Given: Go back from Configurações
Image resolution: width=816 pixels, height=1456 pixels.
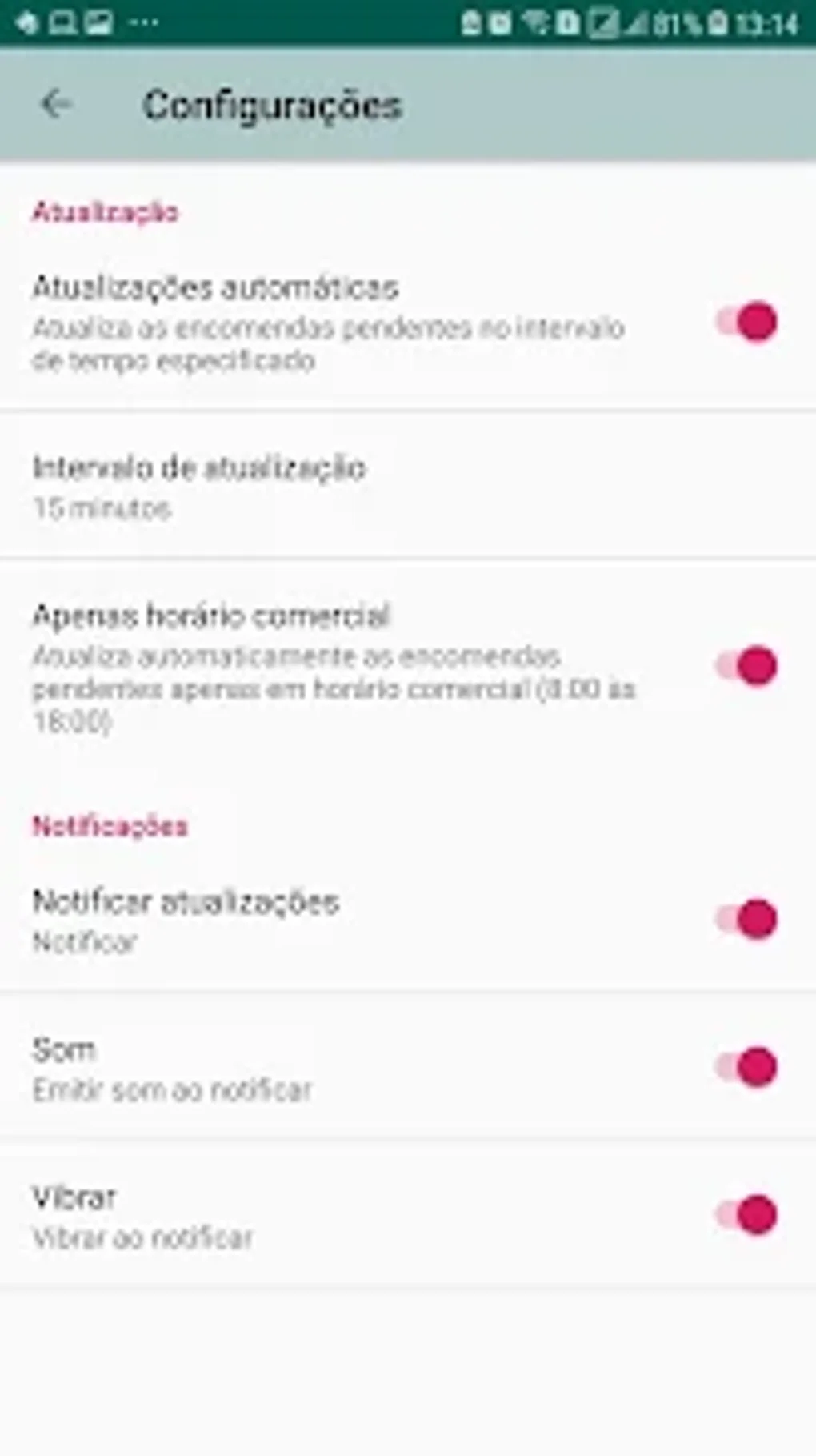Looking at the screenshot, I should click(x=56, y=104).
